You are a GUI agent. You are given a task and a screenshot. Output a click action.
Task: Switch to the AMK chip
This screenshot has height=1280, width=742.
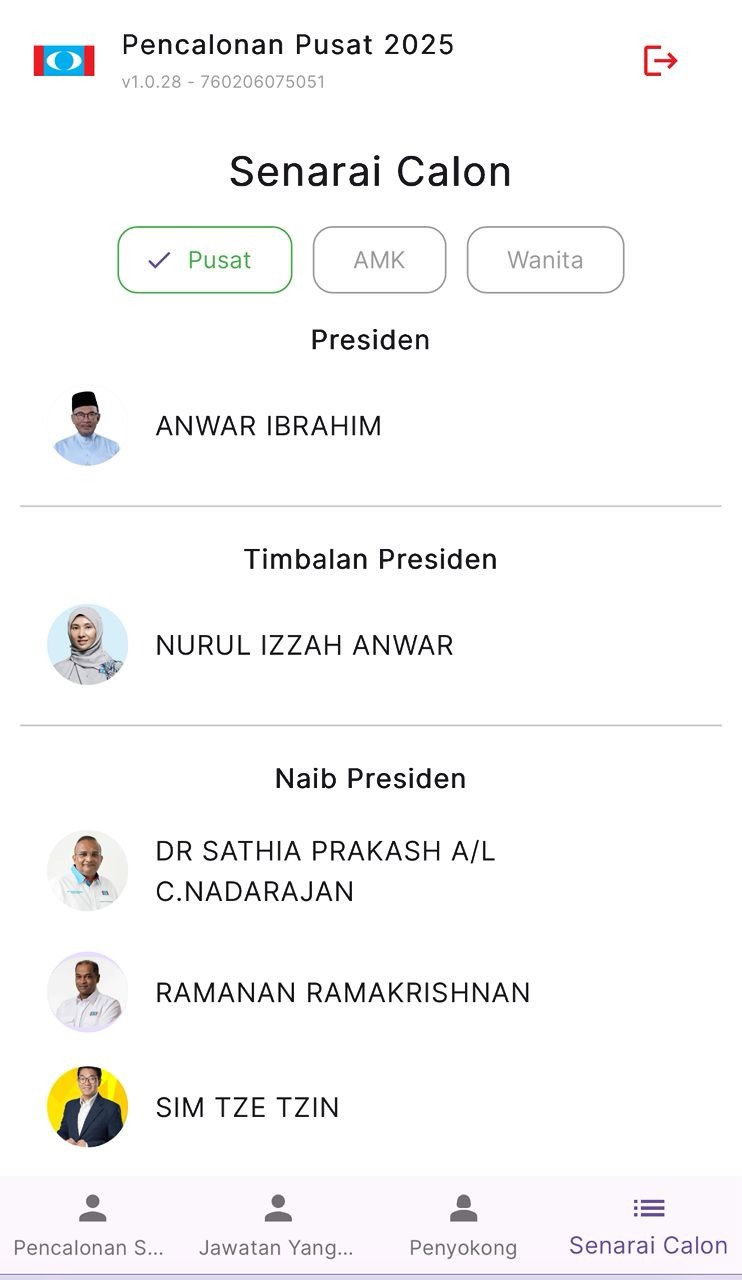click(x=379, y=260)
